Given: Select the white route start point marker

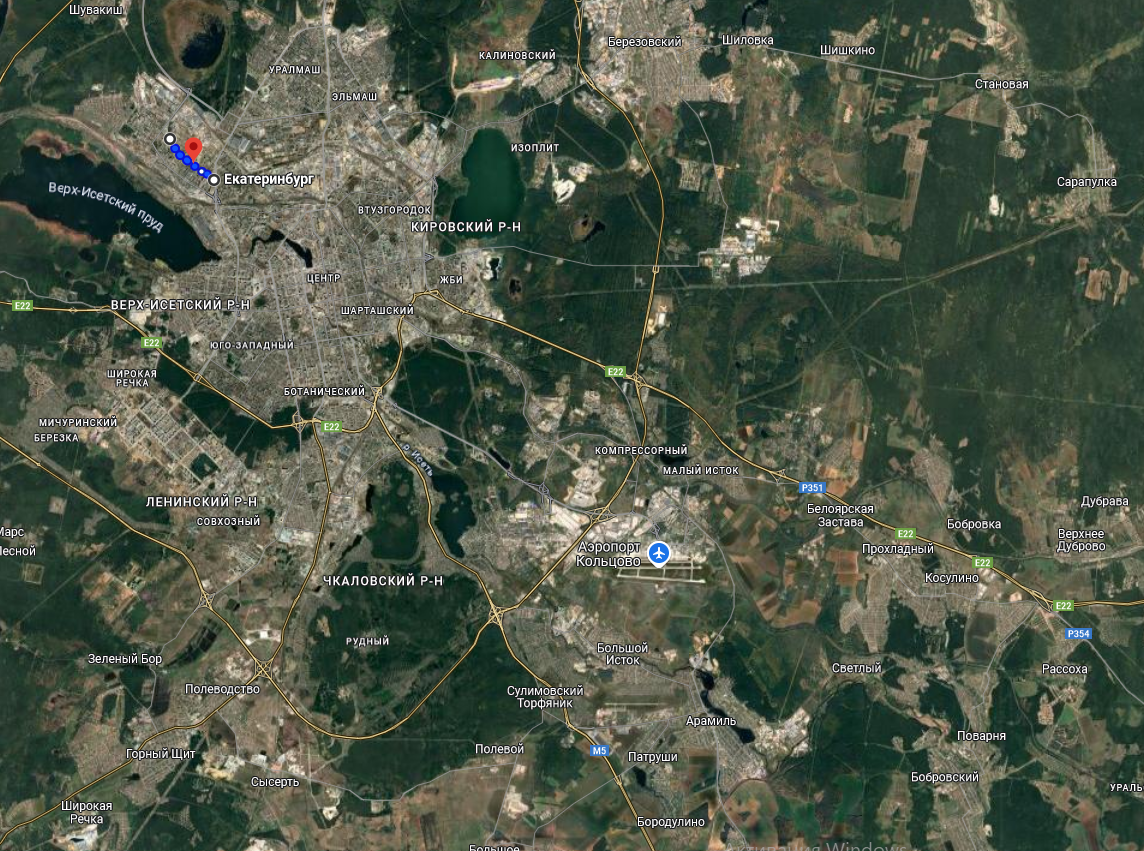Looking at the screenshot, I should [x=169, y=139].
